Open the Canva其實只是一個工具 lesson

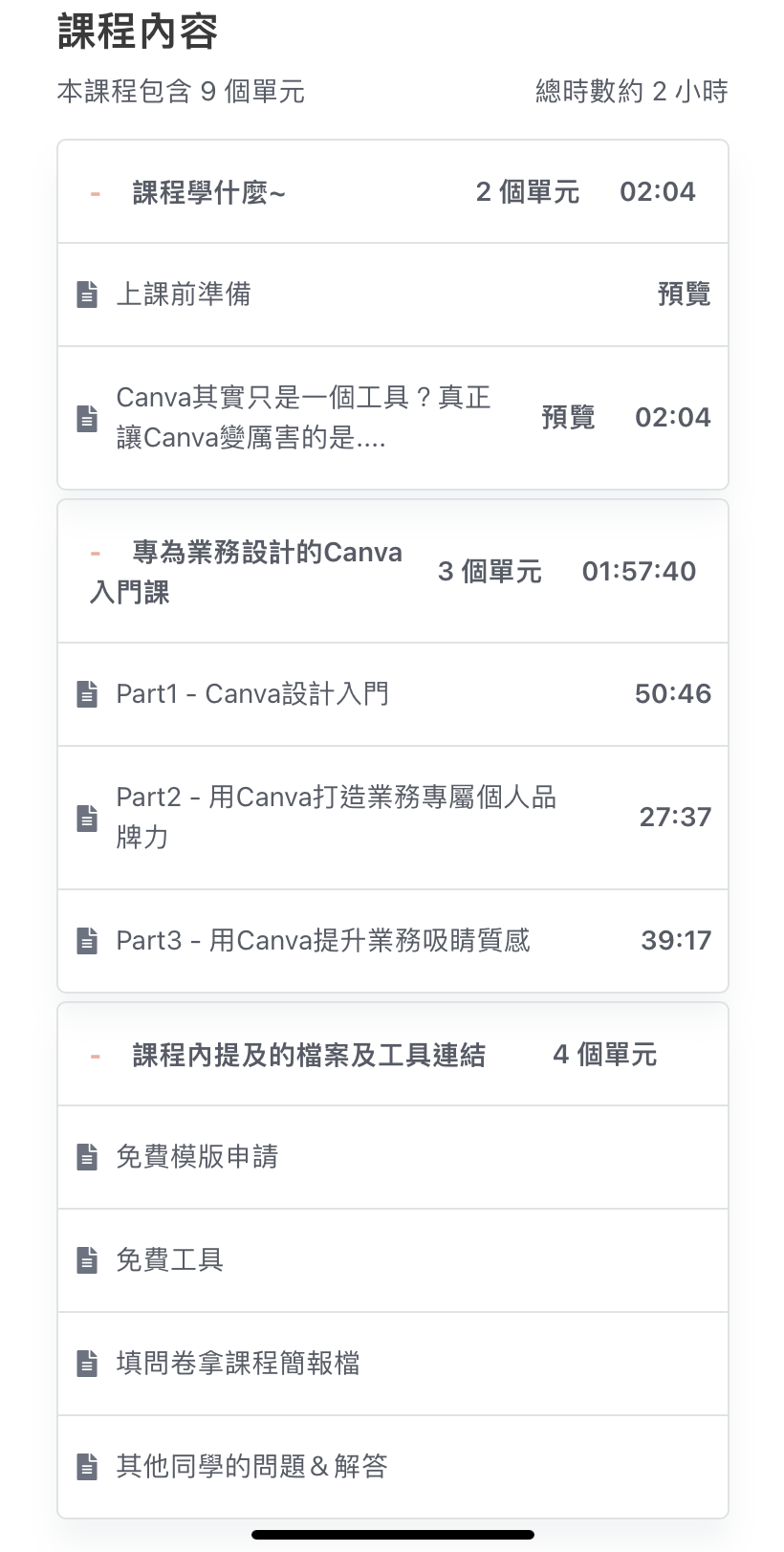tap(303, 418)
